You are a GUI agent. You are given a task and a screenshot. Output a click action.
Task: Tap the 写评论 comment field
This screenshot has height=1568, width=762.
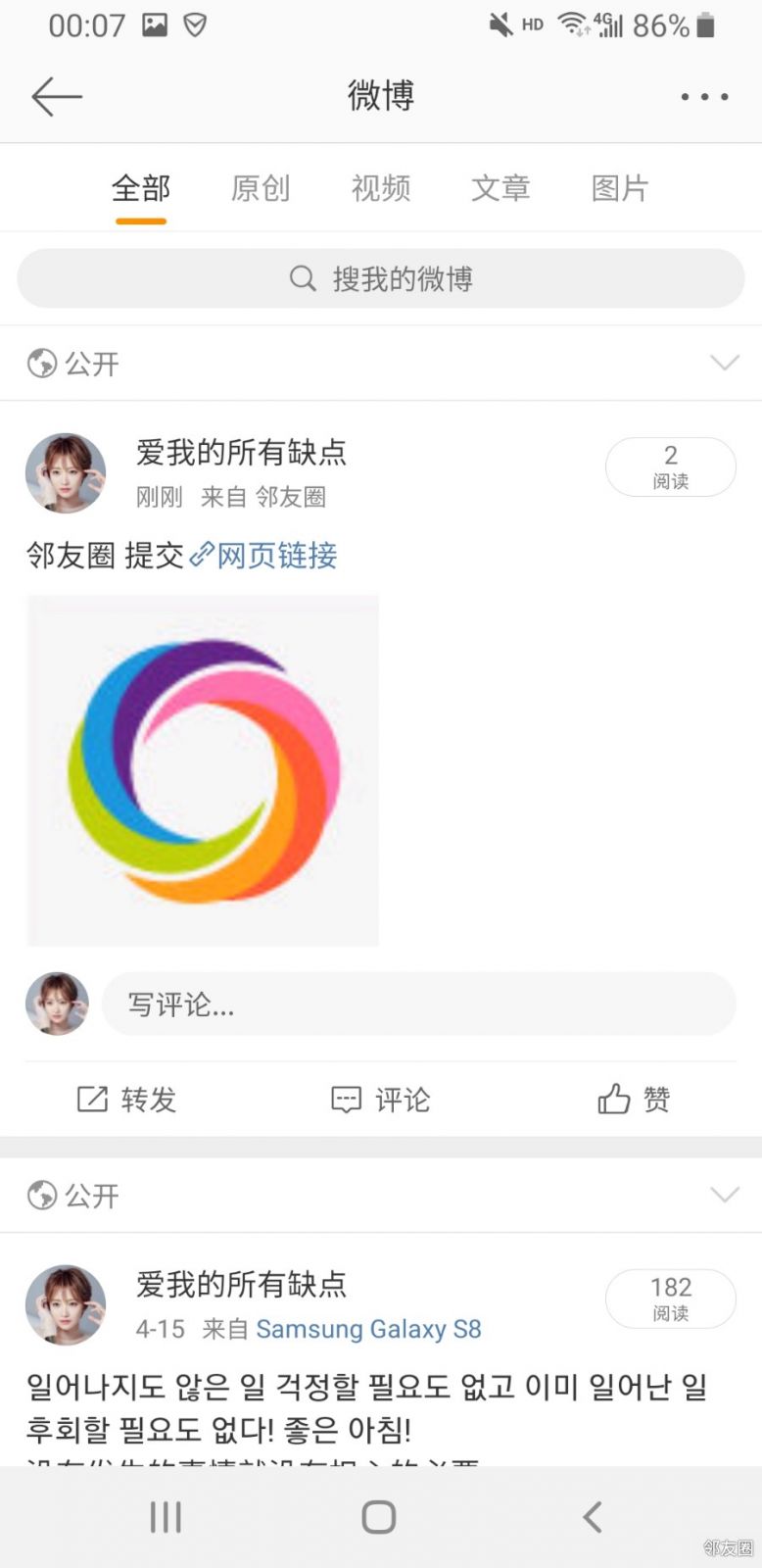point(418,1004)
